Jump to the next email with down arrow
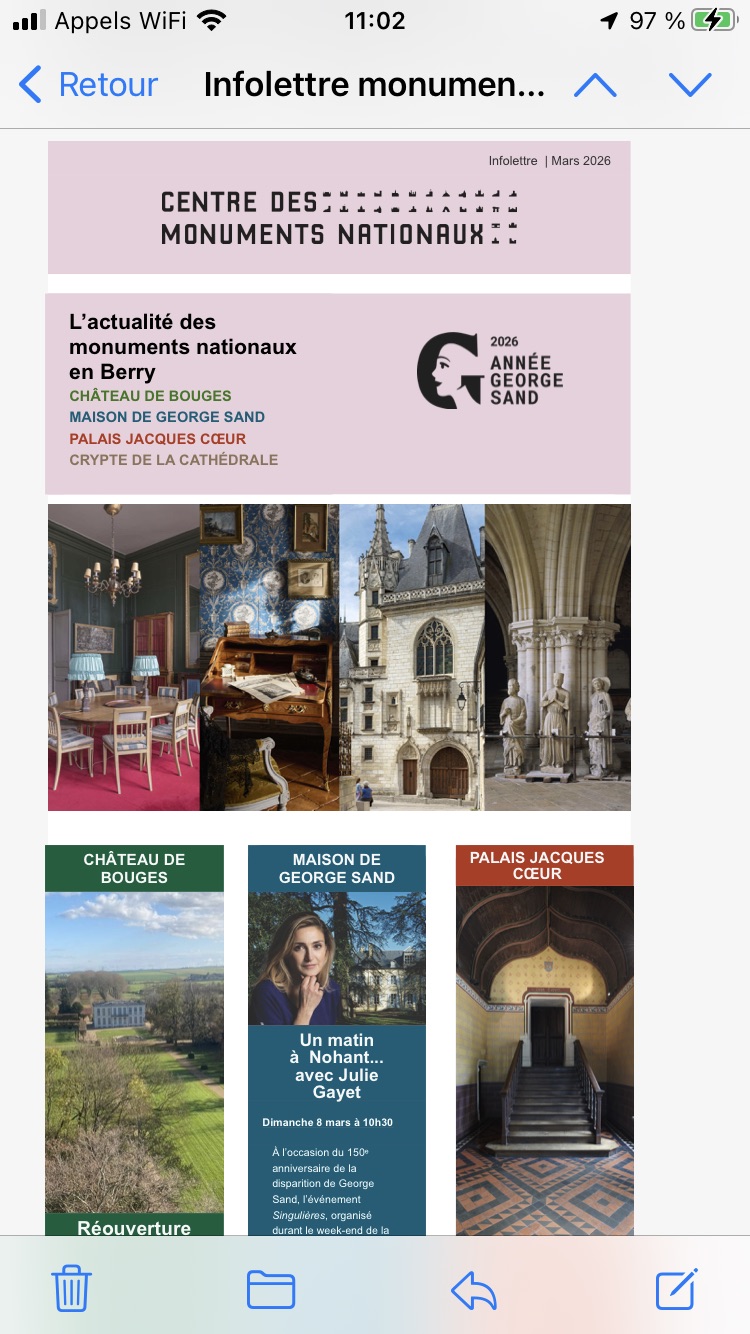Screen dimensions: 750x1334 [690, 85]
